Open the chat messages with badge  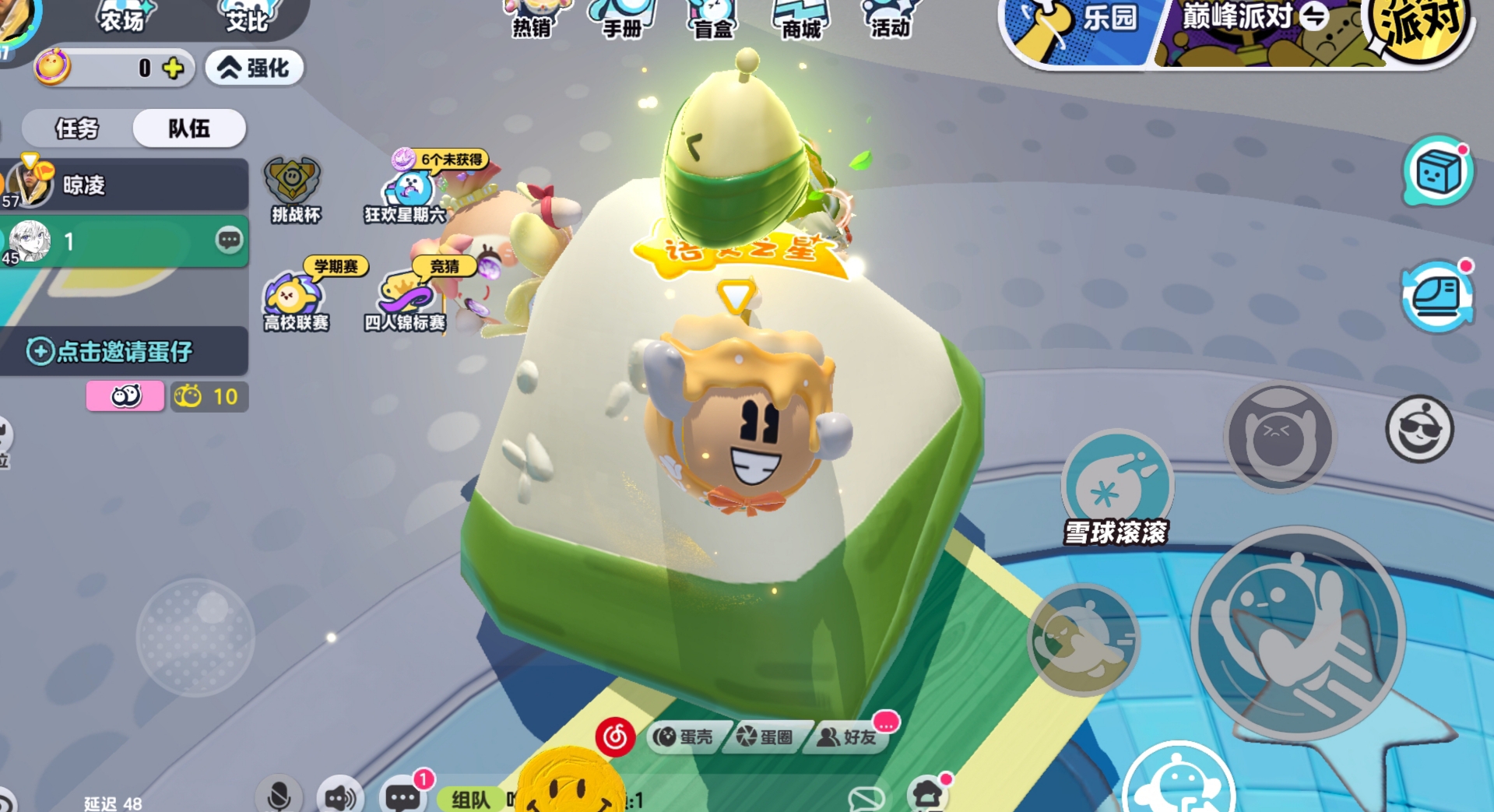[403, 796]
